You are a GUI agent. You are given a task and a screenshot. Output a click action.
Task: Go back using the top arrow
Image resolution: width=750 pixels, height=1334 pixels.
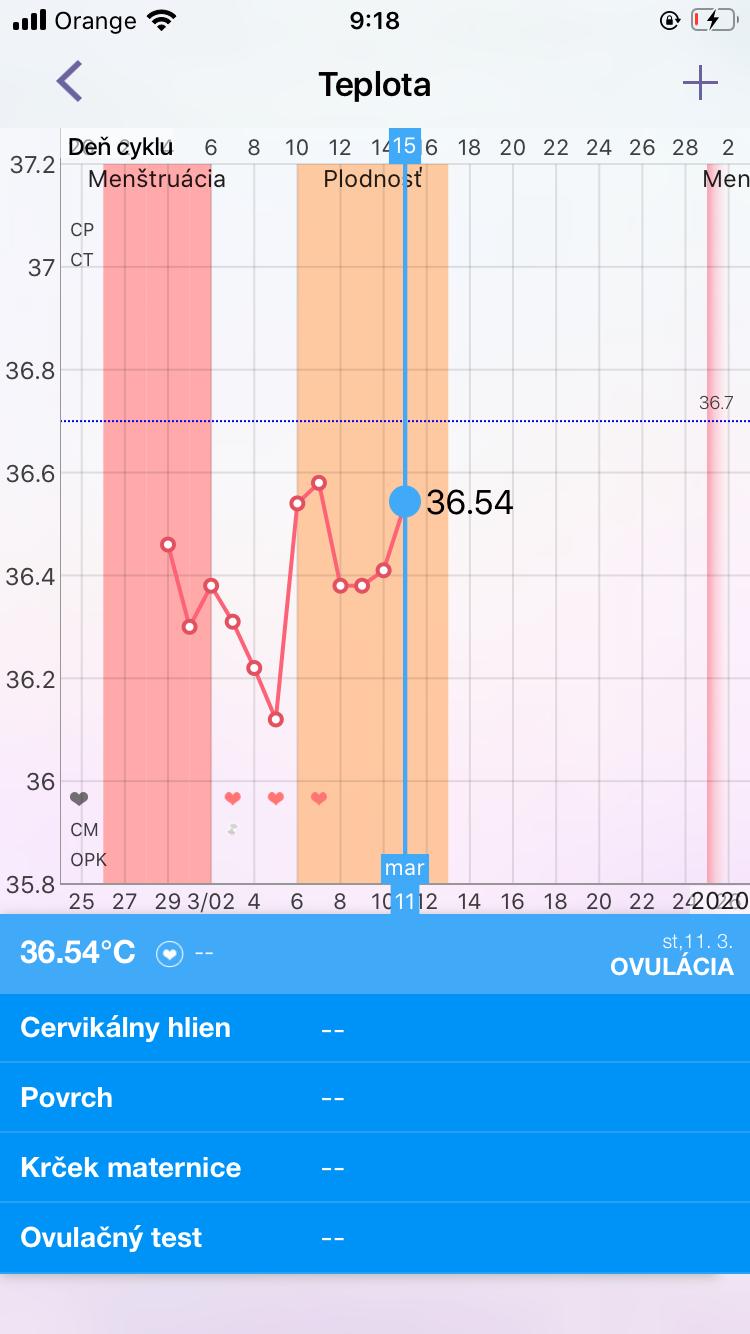[x=69, y=82]
